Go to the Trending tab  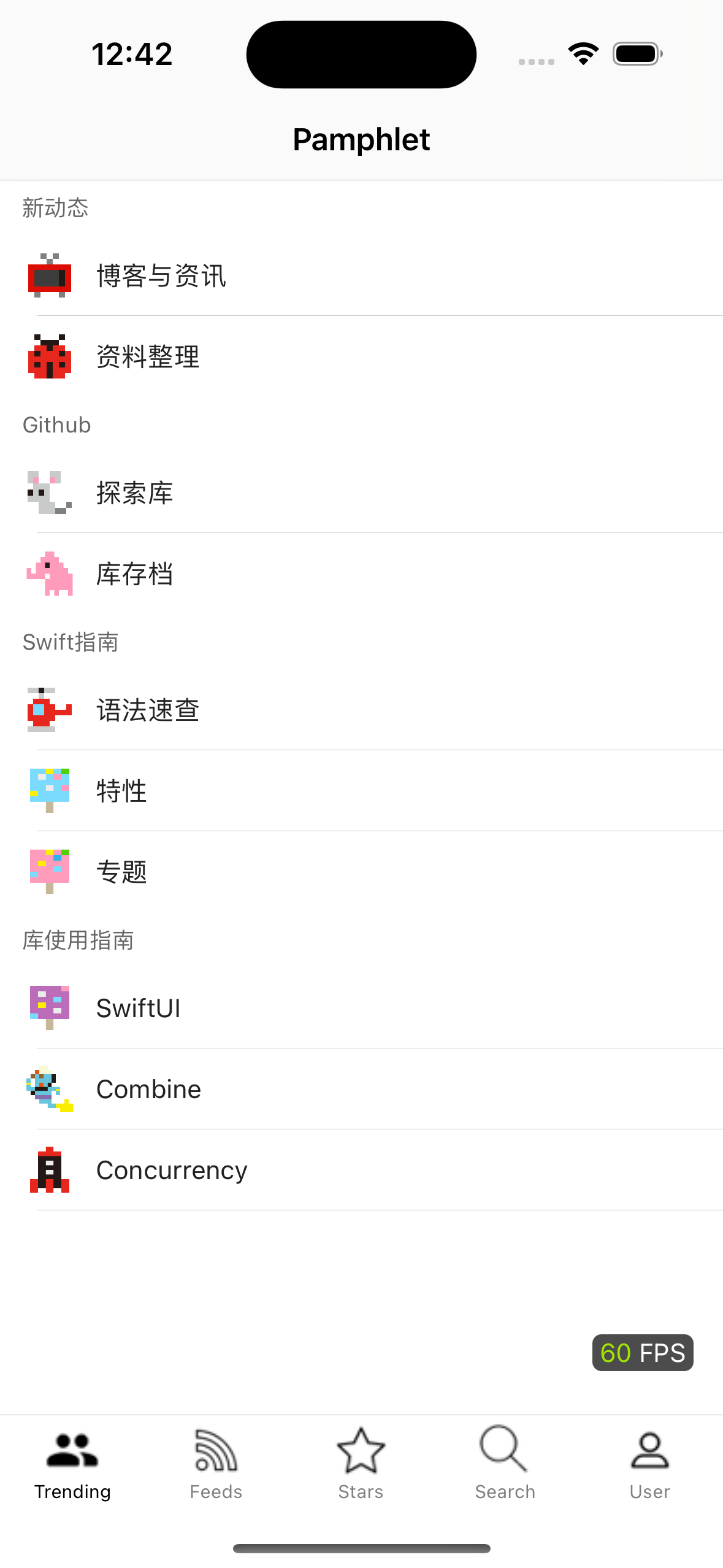click(72, 1464)
